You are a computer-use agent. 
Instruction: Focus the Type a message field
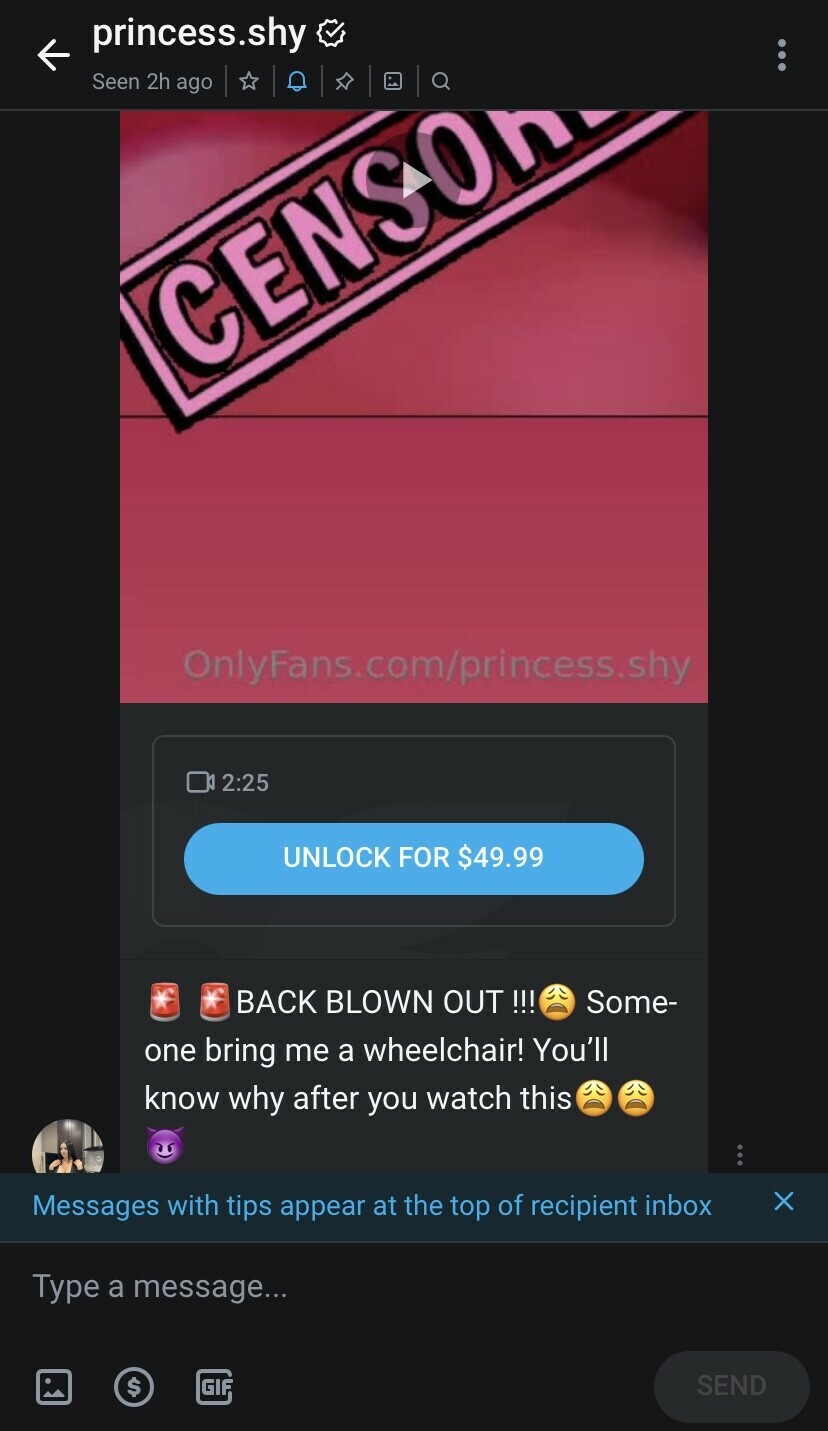pyautogui.click(x=400, y=1286)
